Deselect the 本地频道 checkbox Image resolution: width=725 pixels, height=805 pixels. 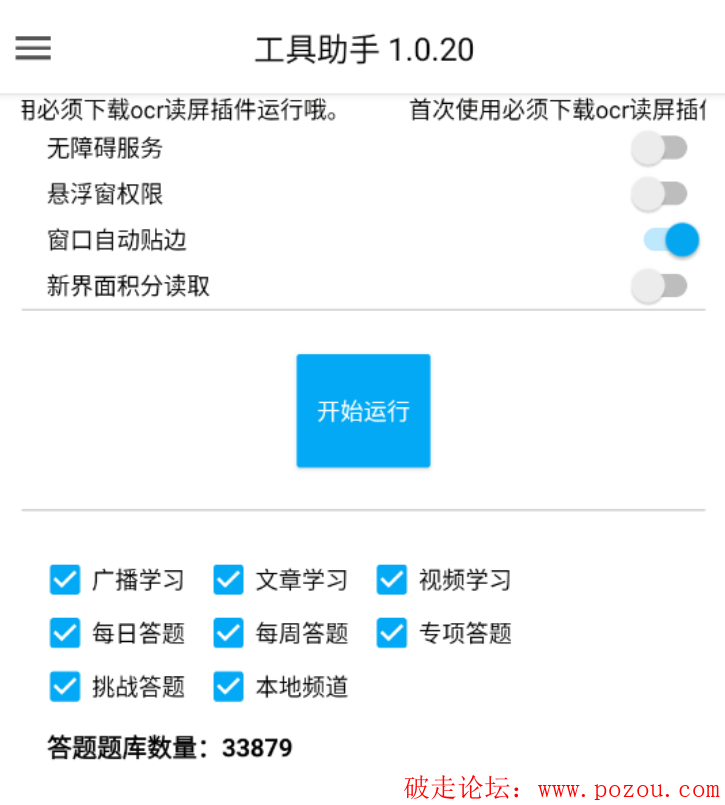coord(229,686)
